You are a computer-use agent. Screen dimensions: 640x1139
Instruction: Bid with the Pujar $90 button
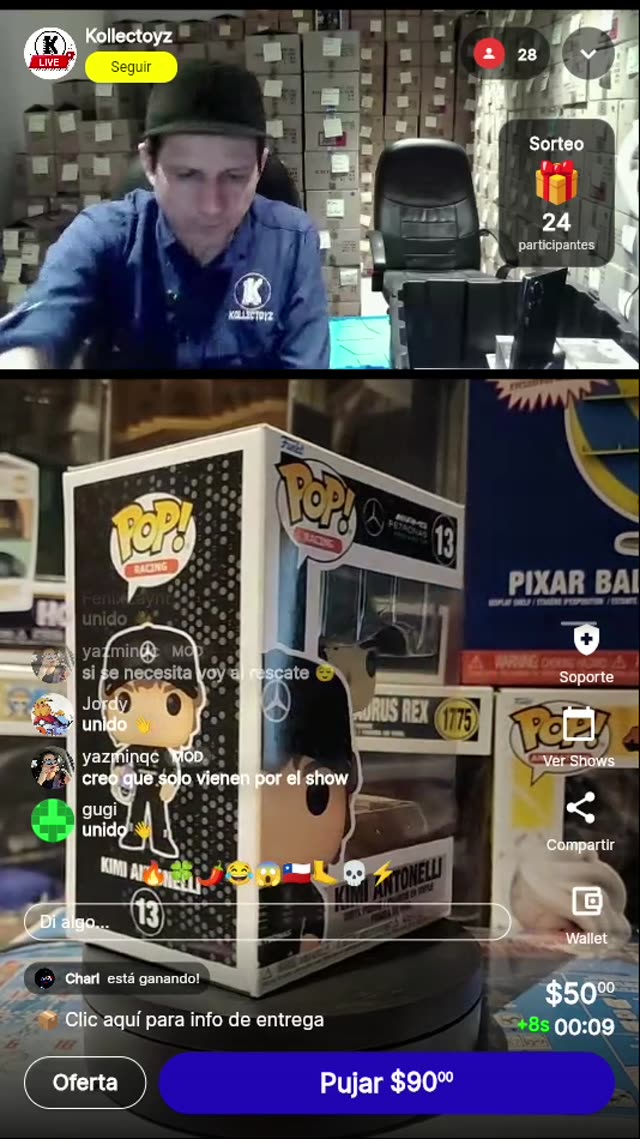(x=386, y=1082)
